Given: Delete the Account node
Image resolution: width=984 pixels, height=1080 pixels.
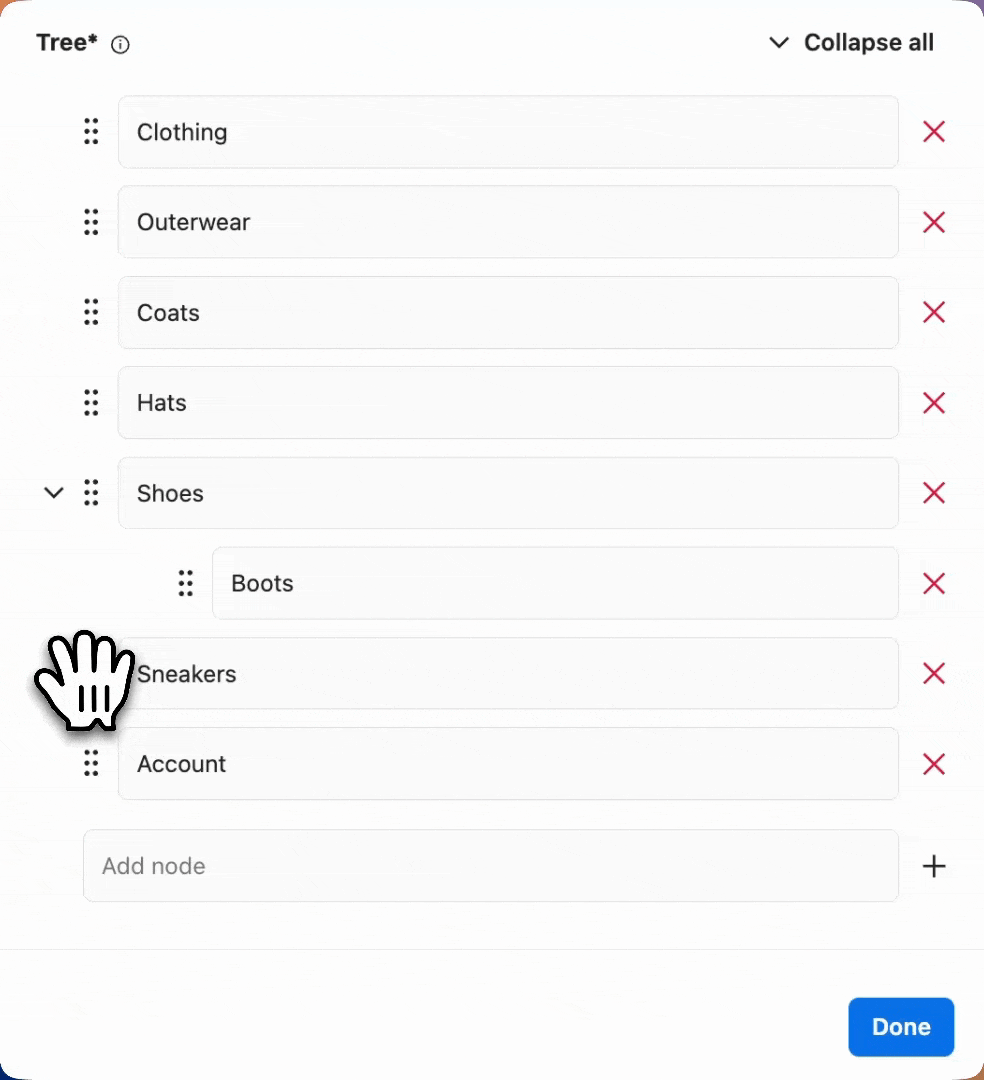Looking at the screenshot, I should pos(933,764).
